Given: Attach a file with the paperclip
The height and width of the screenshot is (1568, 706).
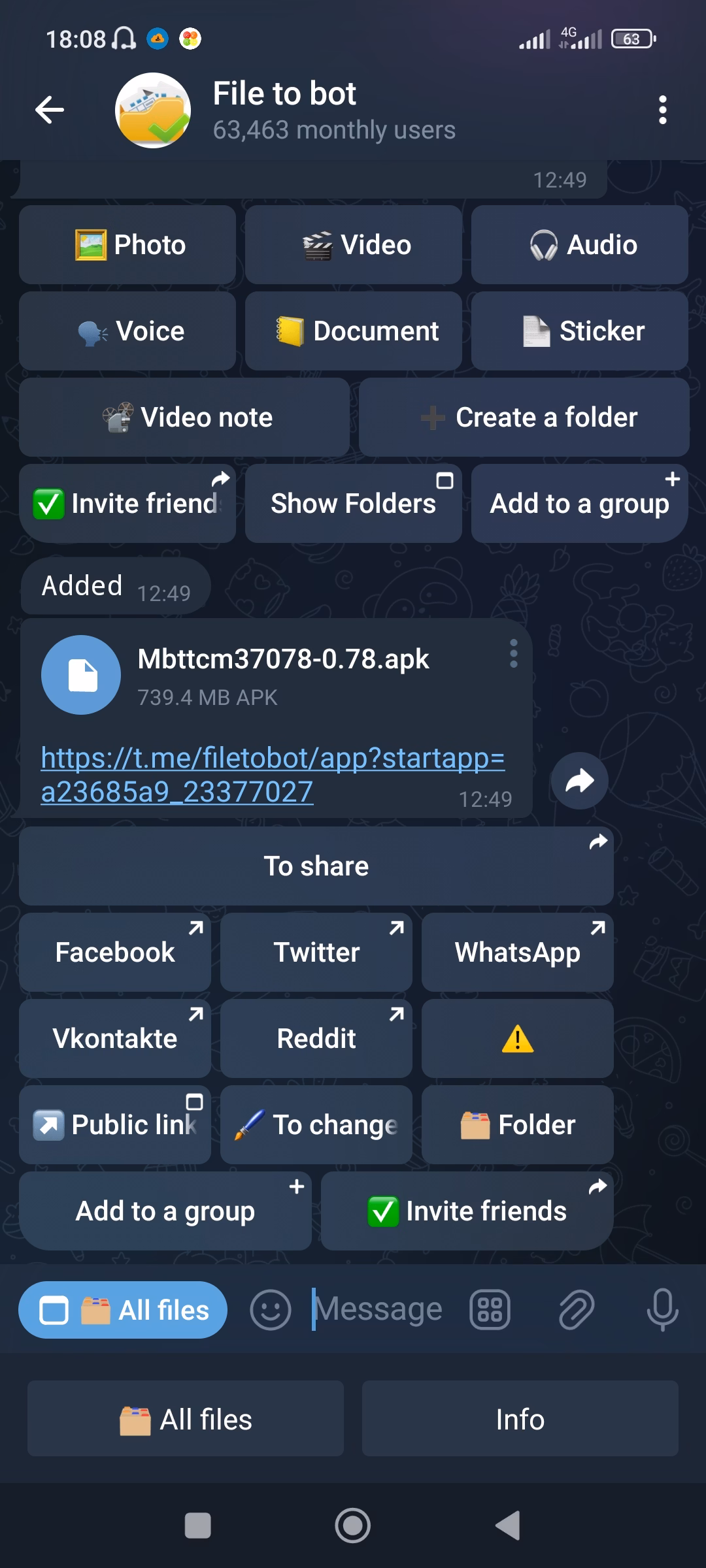Looking at the screenshot, I should pyautogui.click(x=576, y=1310).
